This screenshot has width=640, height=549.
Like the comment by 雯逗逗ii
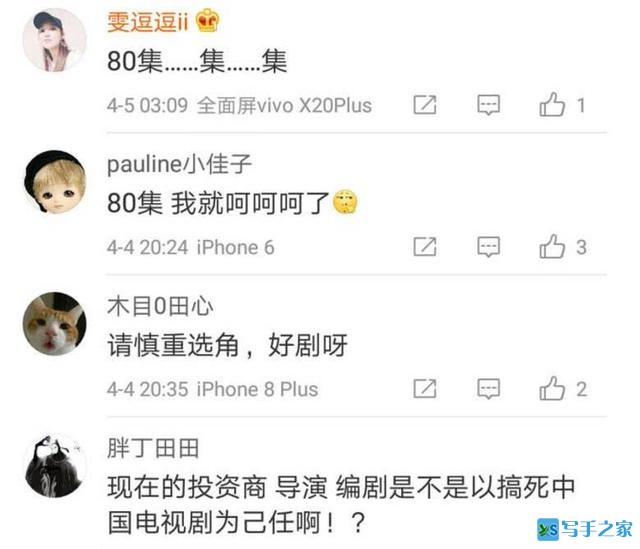click(552, 105)
